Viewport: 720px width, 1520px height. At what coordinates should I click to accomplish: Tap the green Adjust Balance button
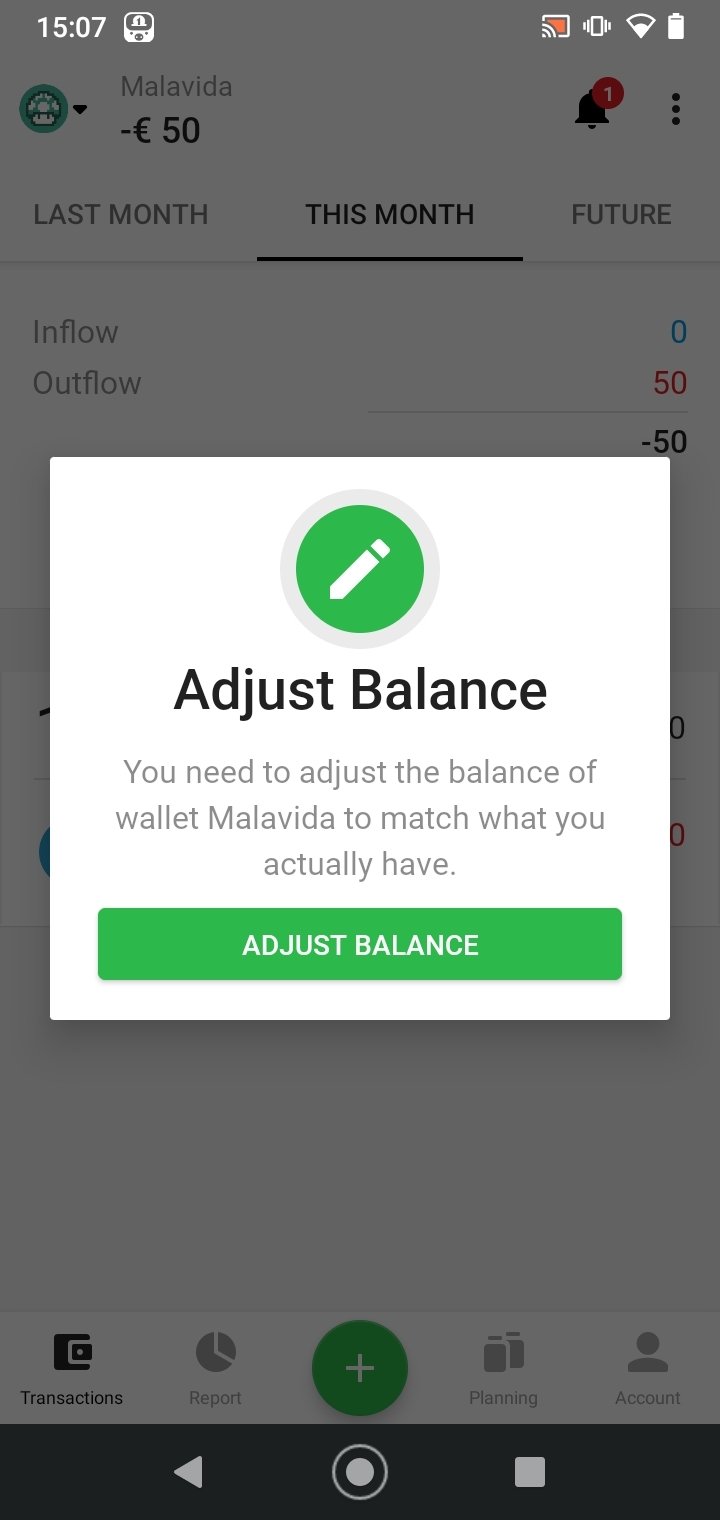pos(360,944)
